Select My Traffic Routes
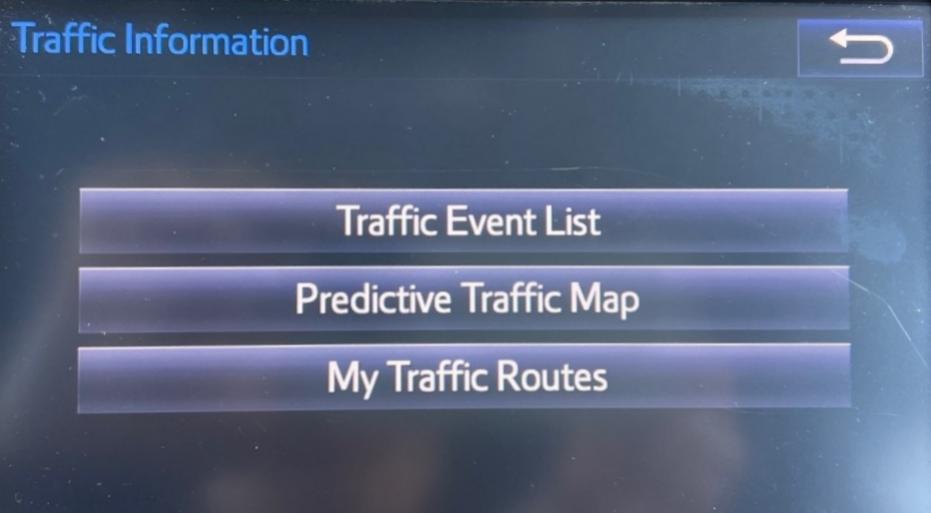931x513 pixels. pyautogui.click(x=464, y=377)
